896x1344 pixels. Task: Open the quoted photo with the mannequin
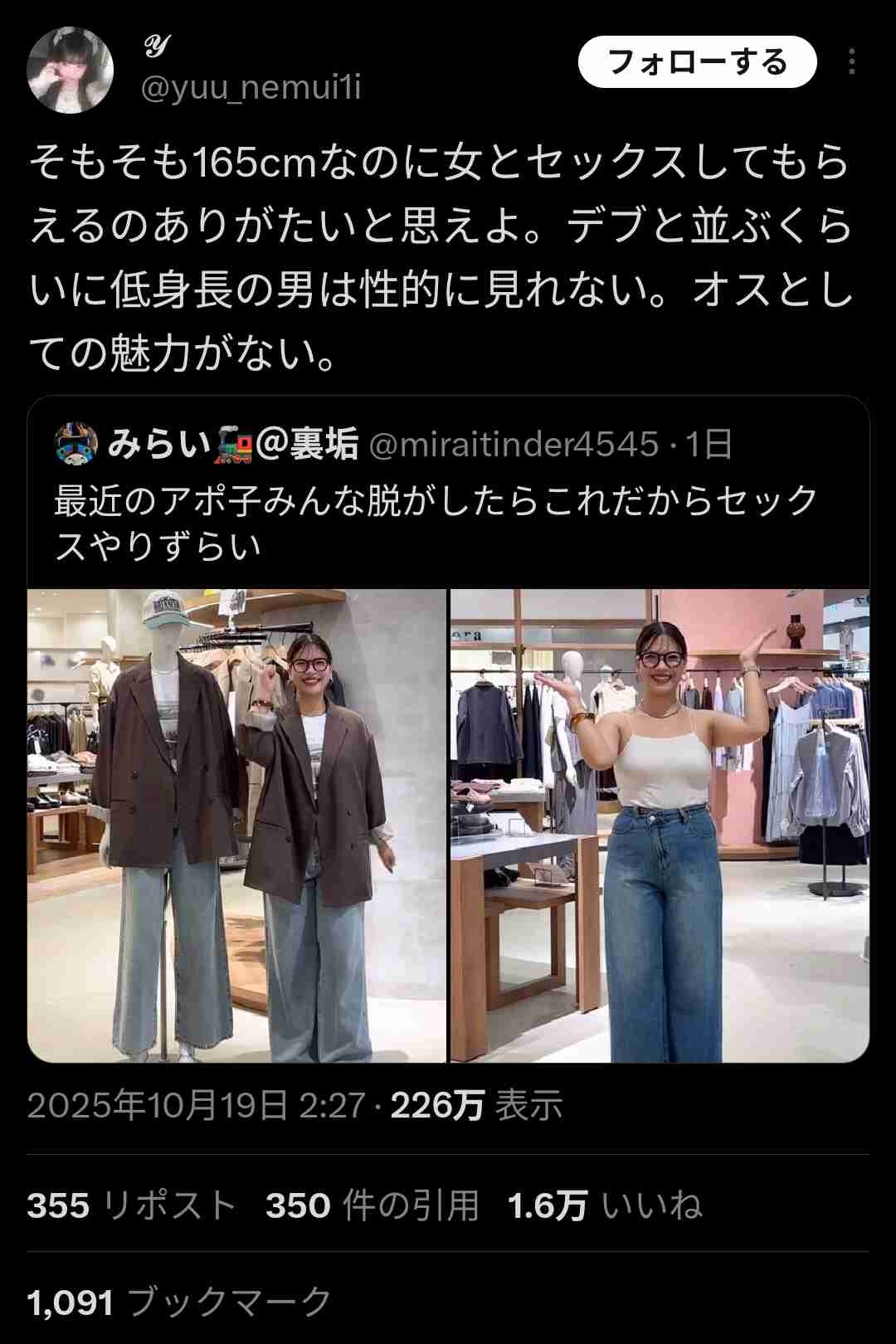tap(236, 825)
